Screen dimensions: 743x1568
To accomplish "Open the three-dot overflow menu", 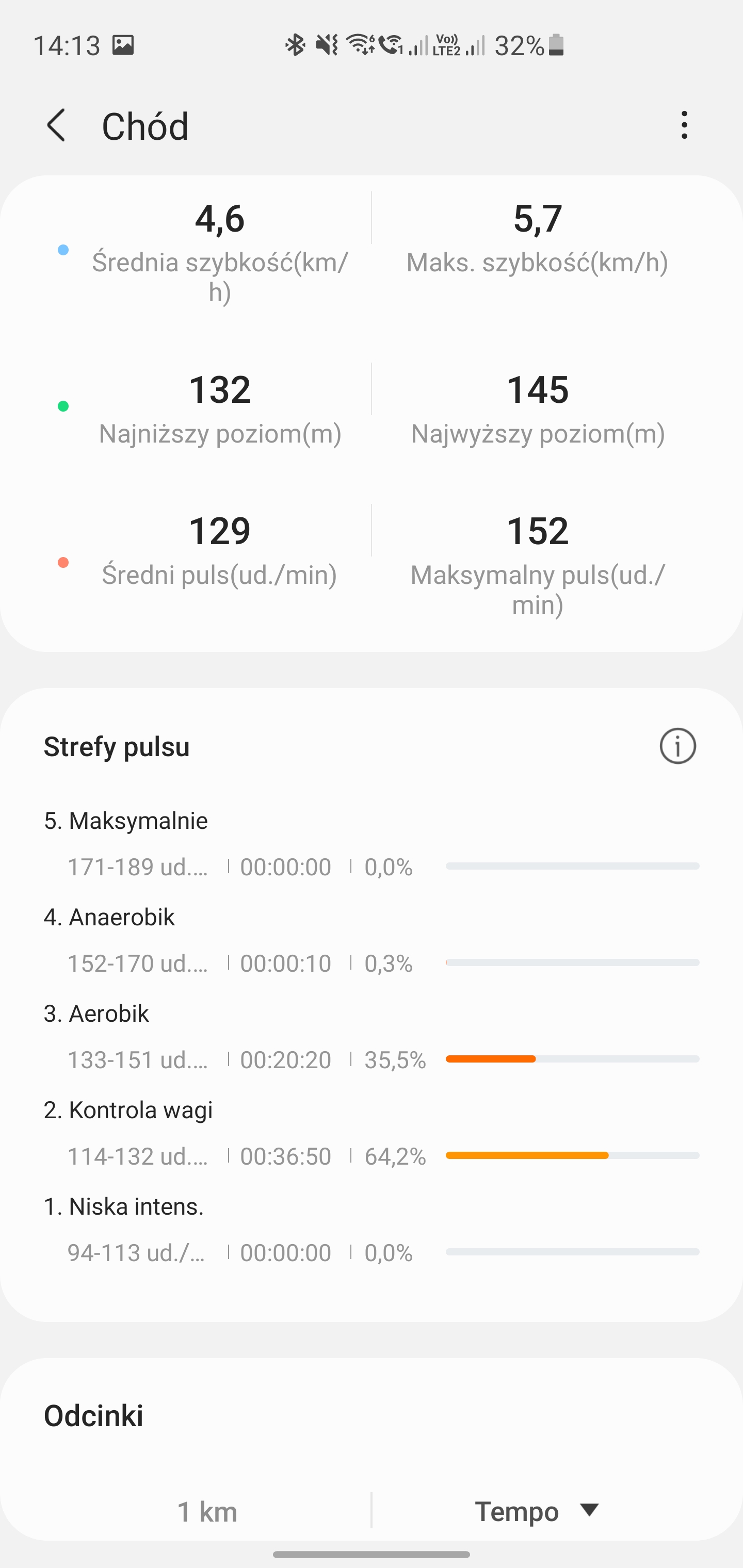I will [685, 125].
